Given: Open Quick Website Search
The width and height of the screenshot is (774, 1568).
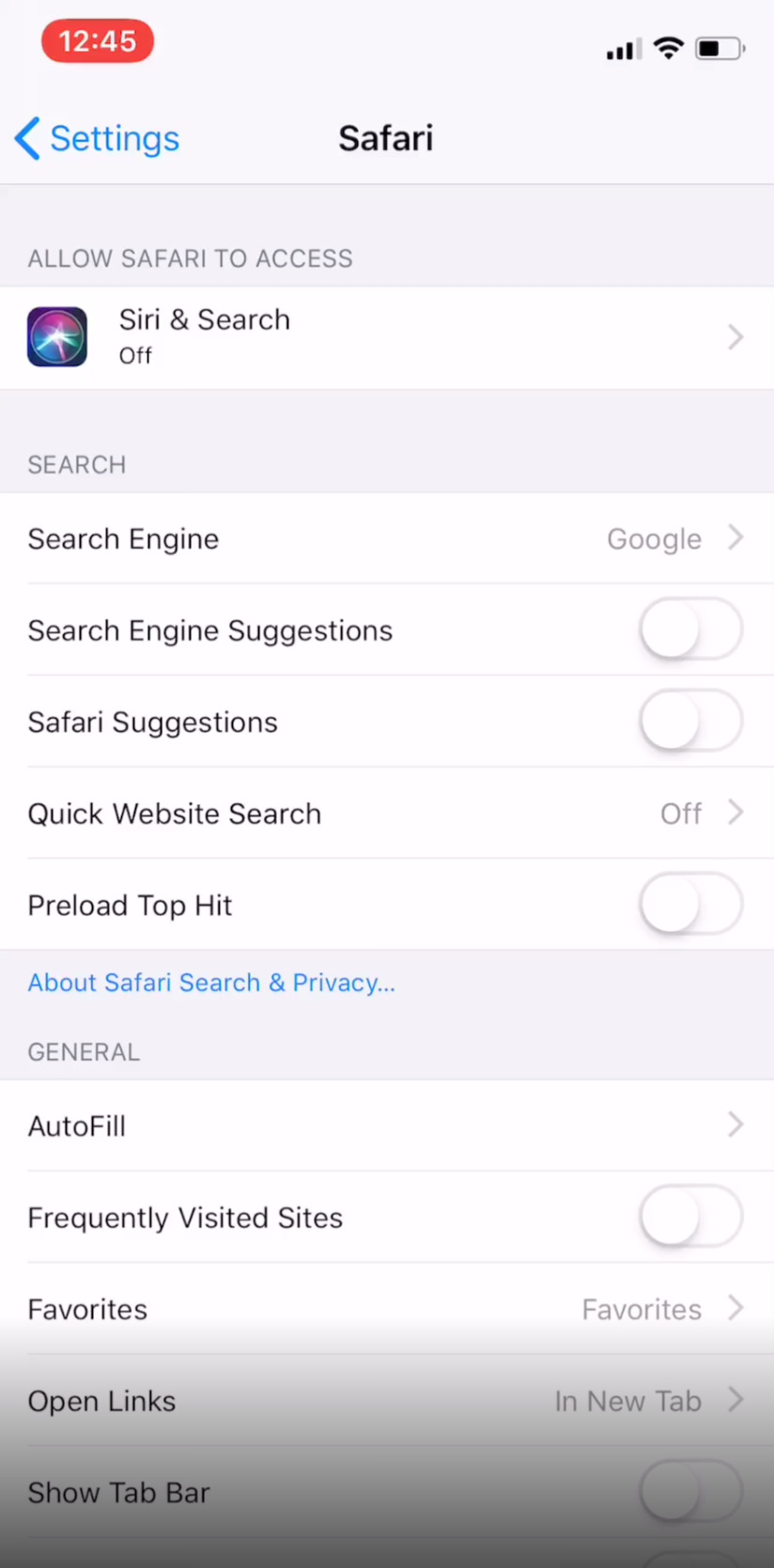Looking at the screenshot, I should coord(386,813).
